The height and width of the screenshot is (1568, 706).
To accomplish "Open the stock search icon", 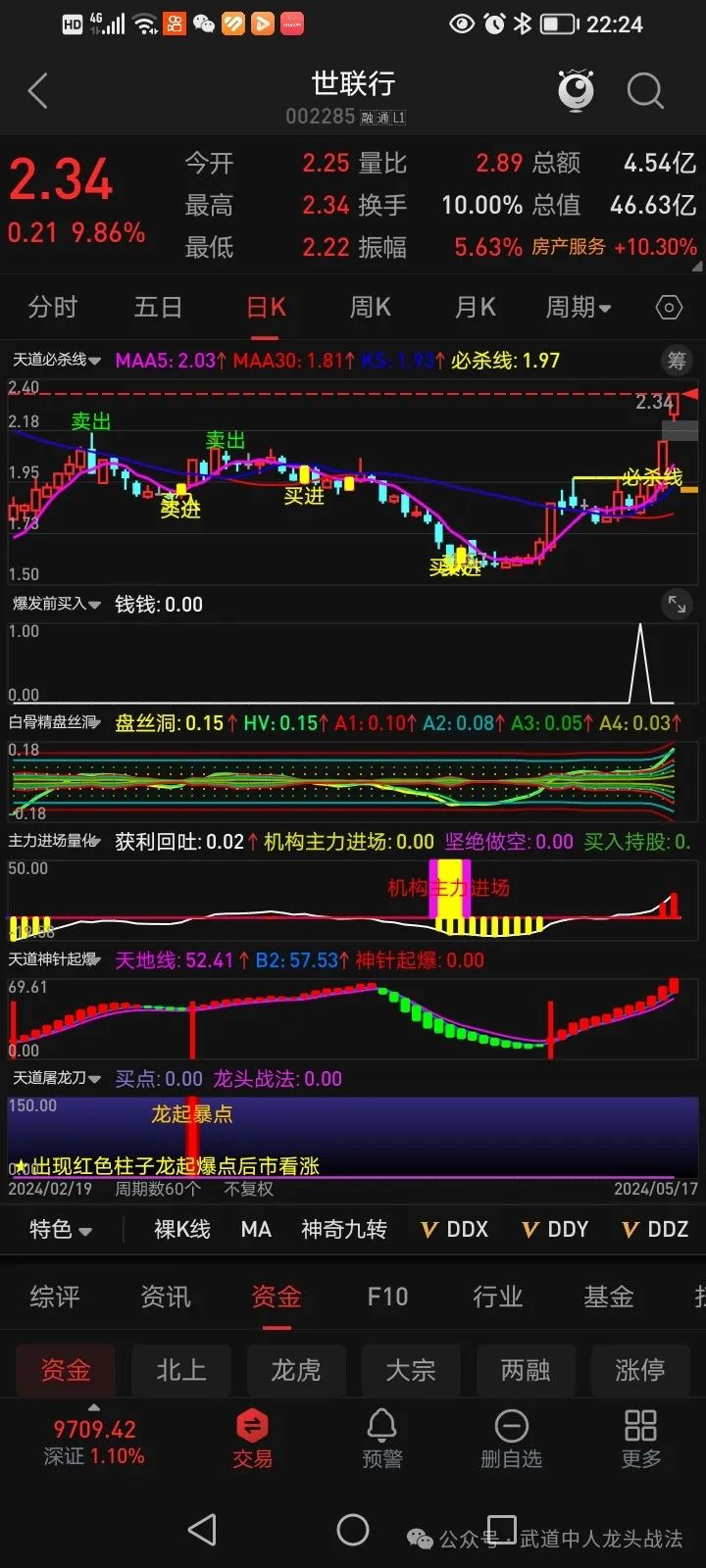I will pos(644,91).
